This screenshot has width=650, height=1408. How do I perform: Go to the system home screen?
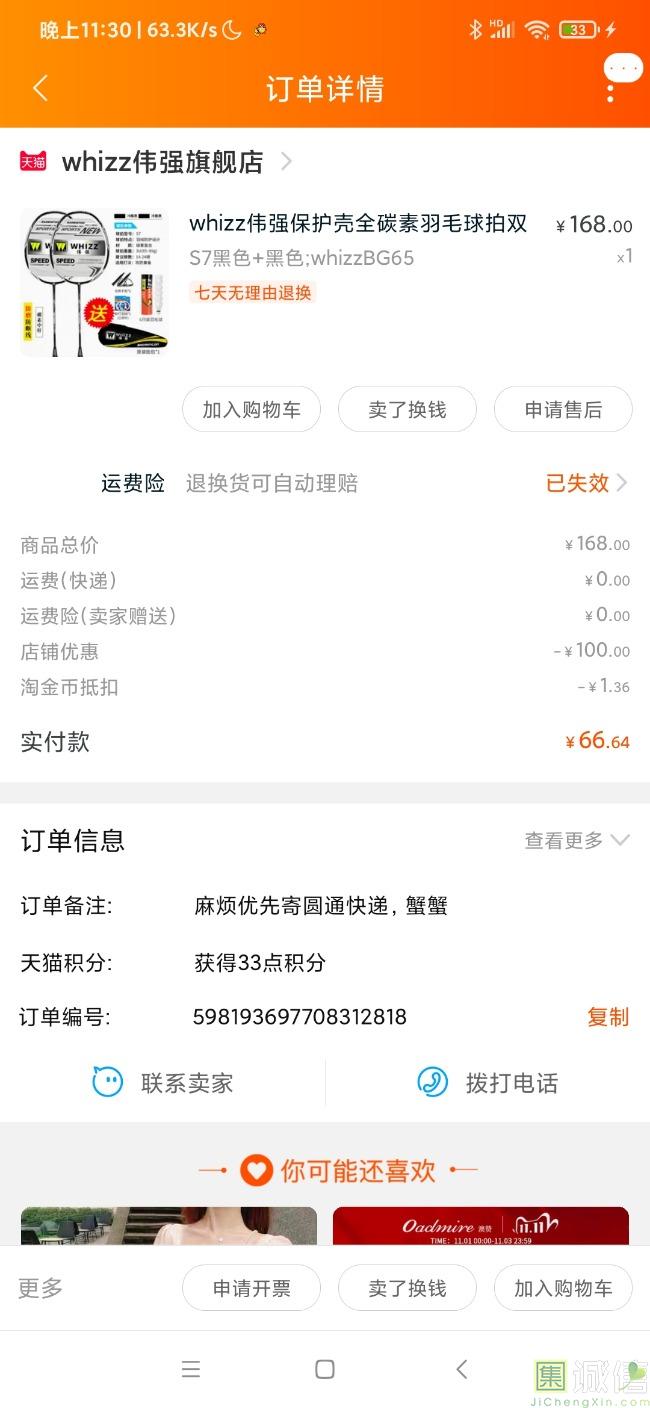click(x=325, y=1370)
